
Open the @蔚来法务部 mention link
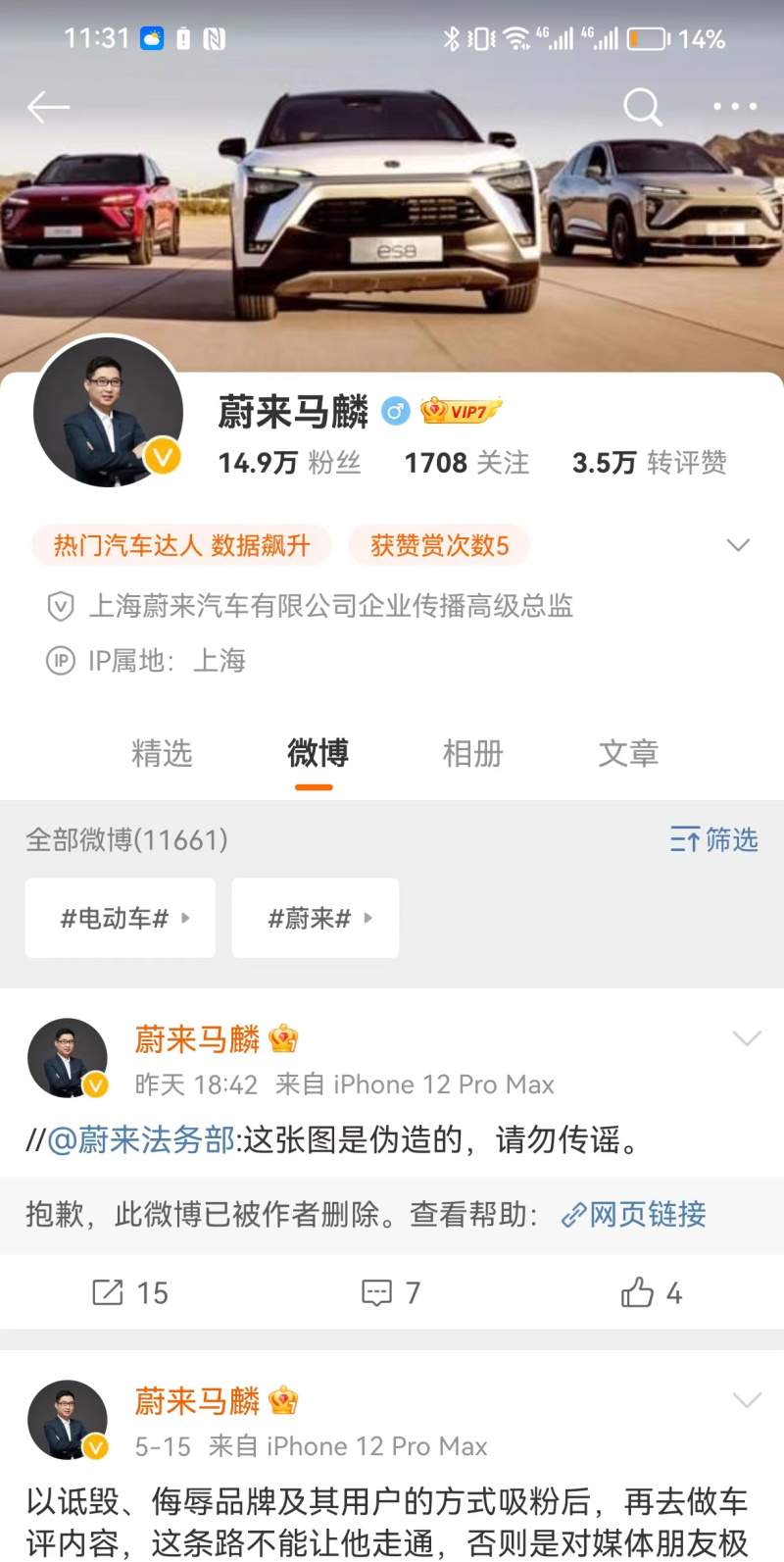(x=140, y=1139)
